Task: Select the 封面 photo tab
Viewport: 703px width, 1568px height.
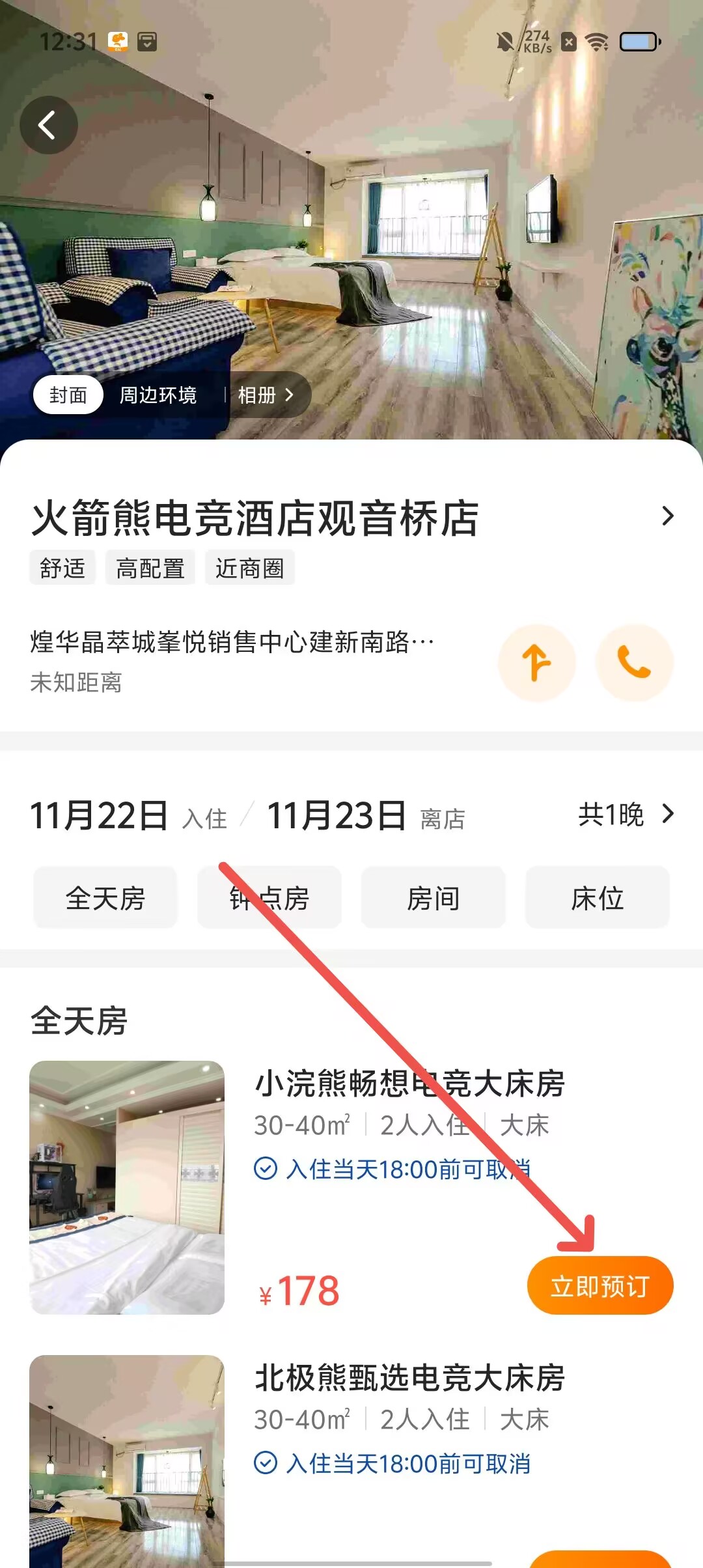Action: pyautogui.click(x=68, y=395)
